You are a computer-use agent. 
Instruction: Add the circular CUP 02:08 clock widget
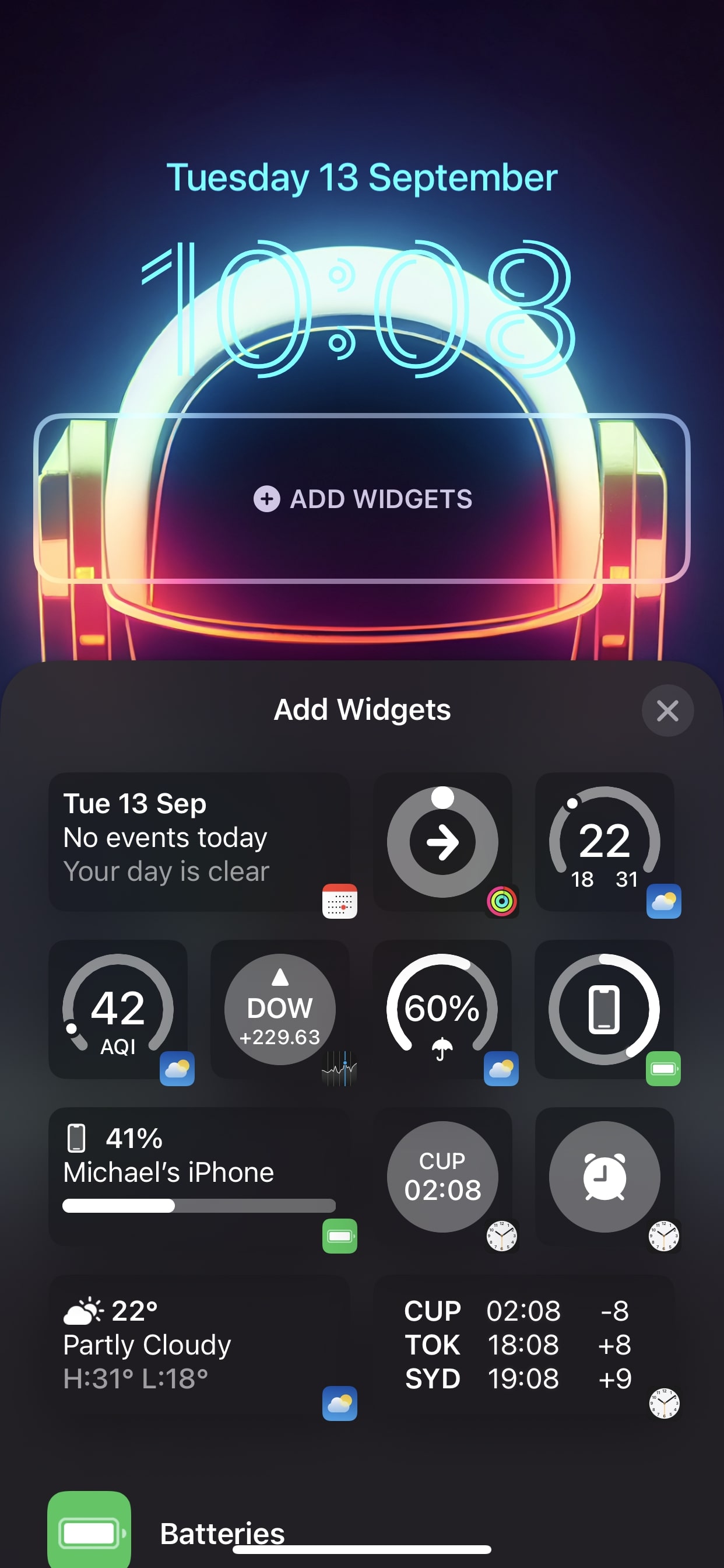click(442, 1176)
